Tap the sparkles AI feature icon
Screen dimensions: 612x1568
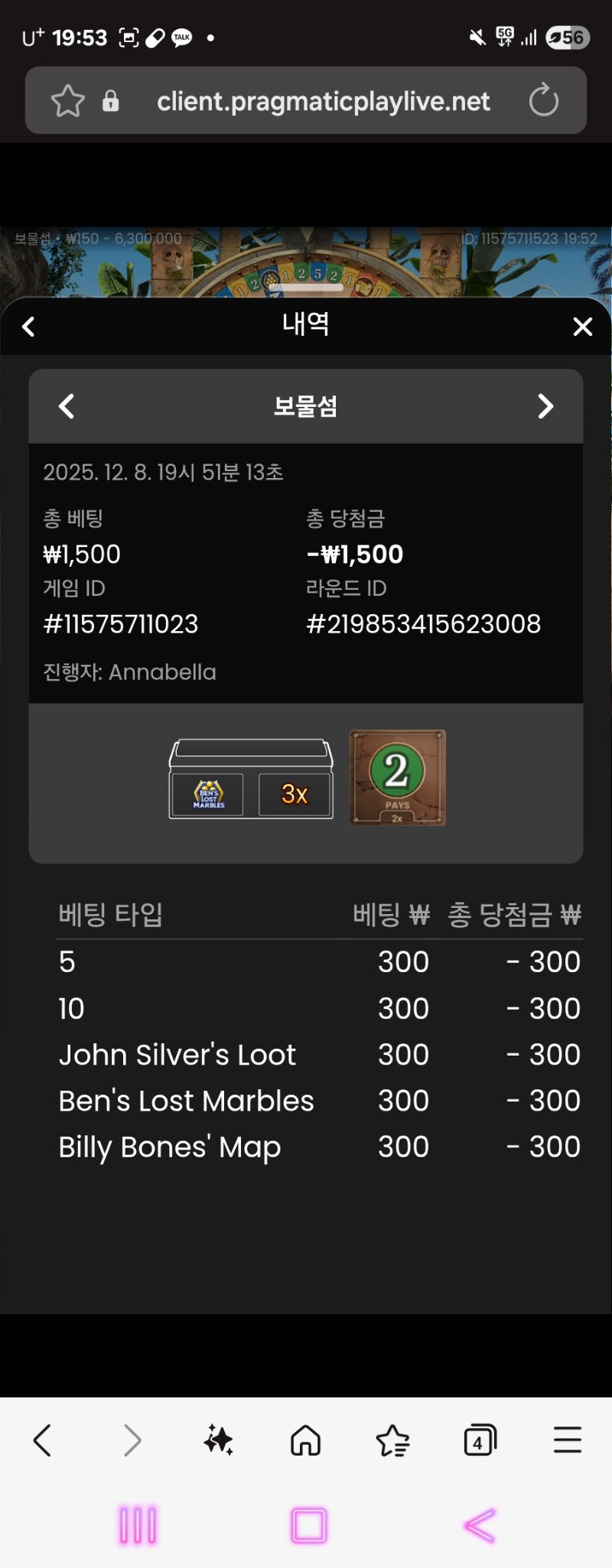tap(219, 1440)
